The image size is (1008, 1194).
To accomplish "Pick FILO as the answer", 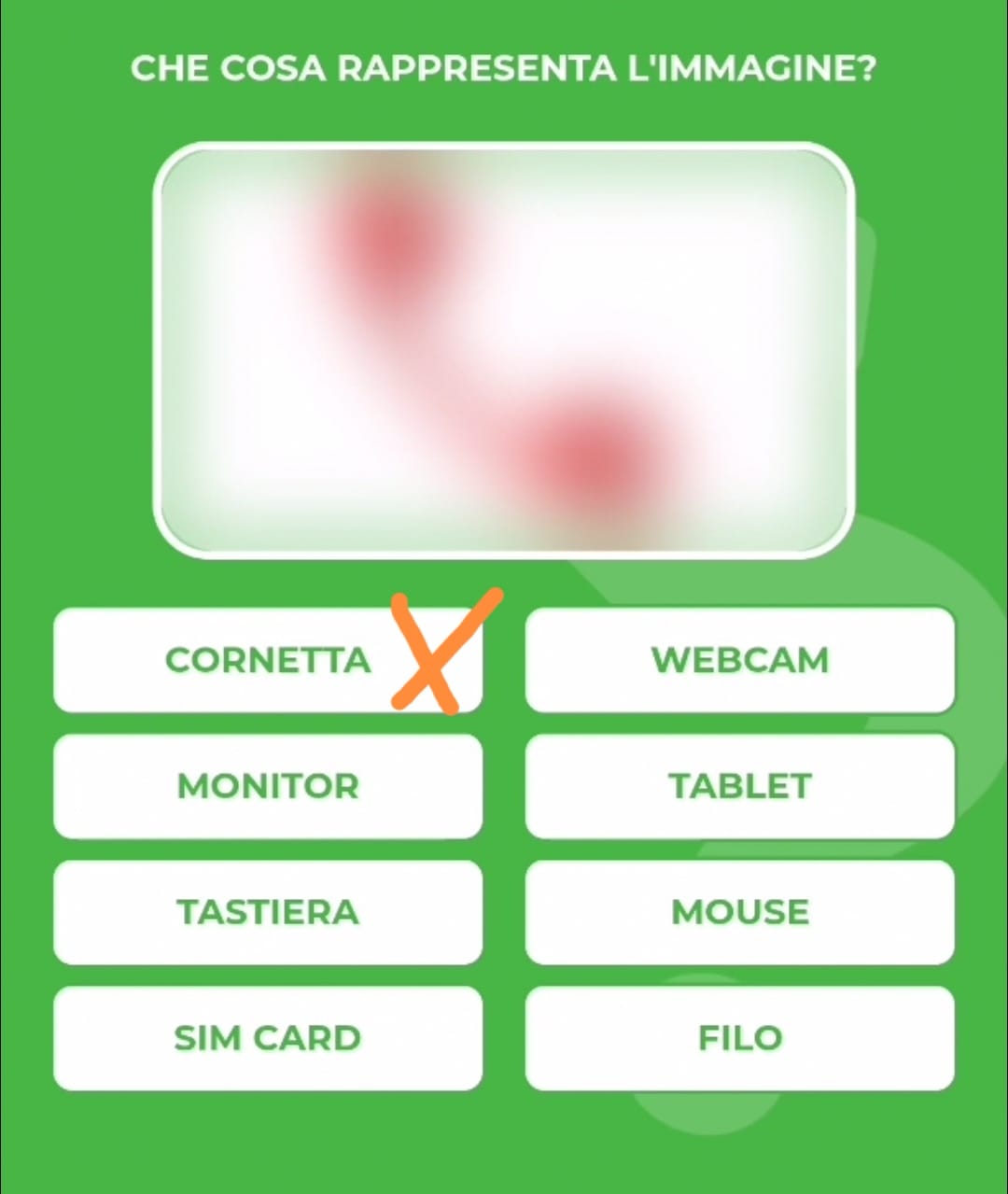I will click(x=740, y=1038).
